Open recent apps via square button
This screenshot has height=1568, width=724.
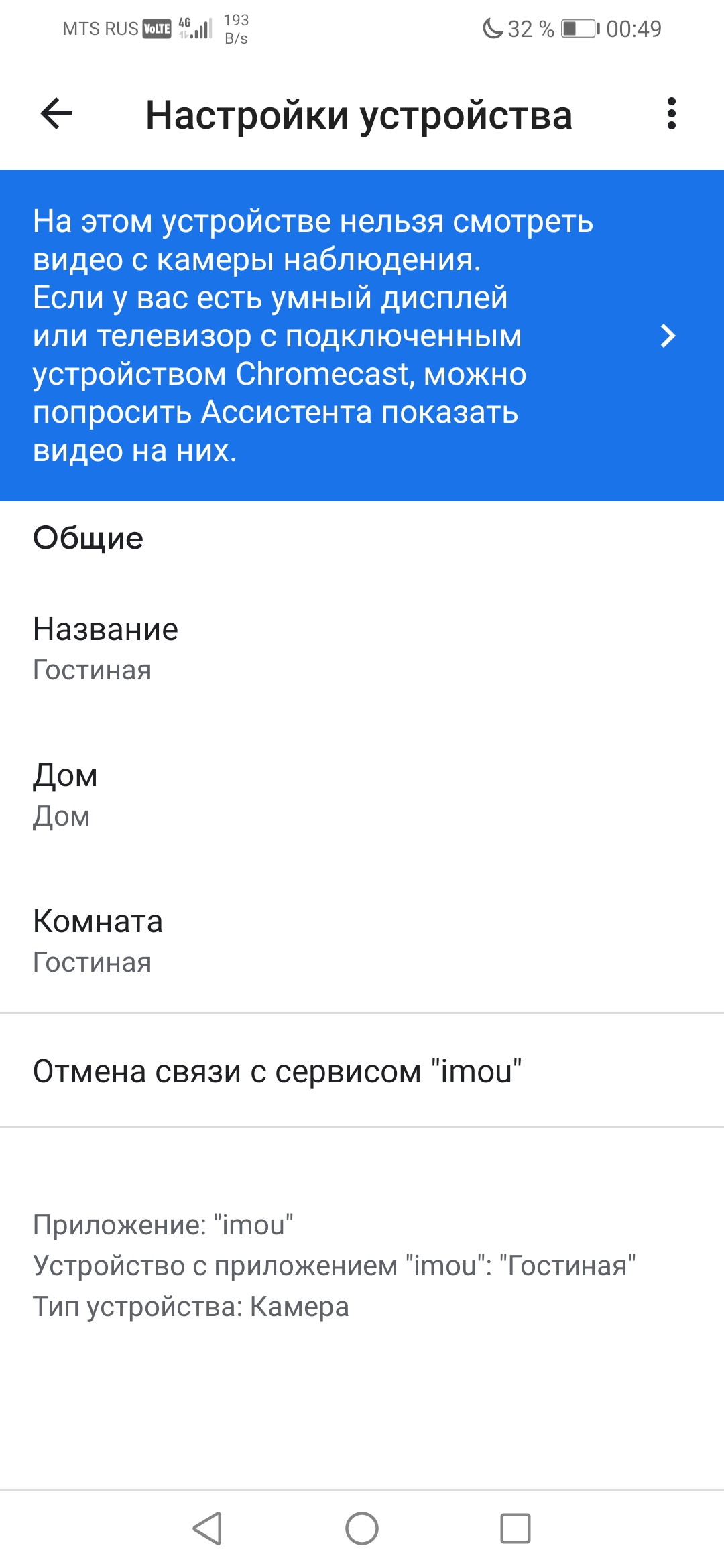(x=516, y=1528)
